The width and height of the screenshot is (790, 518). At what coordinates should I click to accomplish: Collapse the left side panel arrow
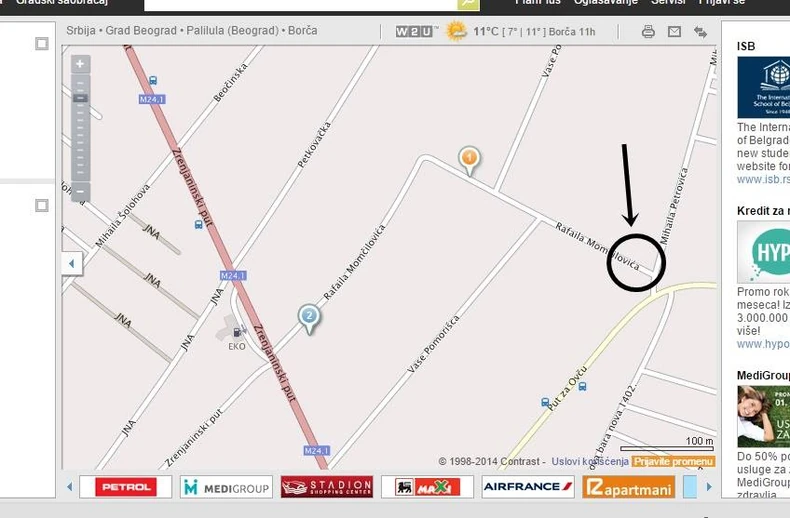pos(71,263)
